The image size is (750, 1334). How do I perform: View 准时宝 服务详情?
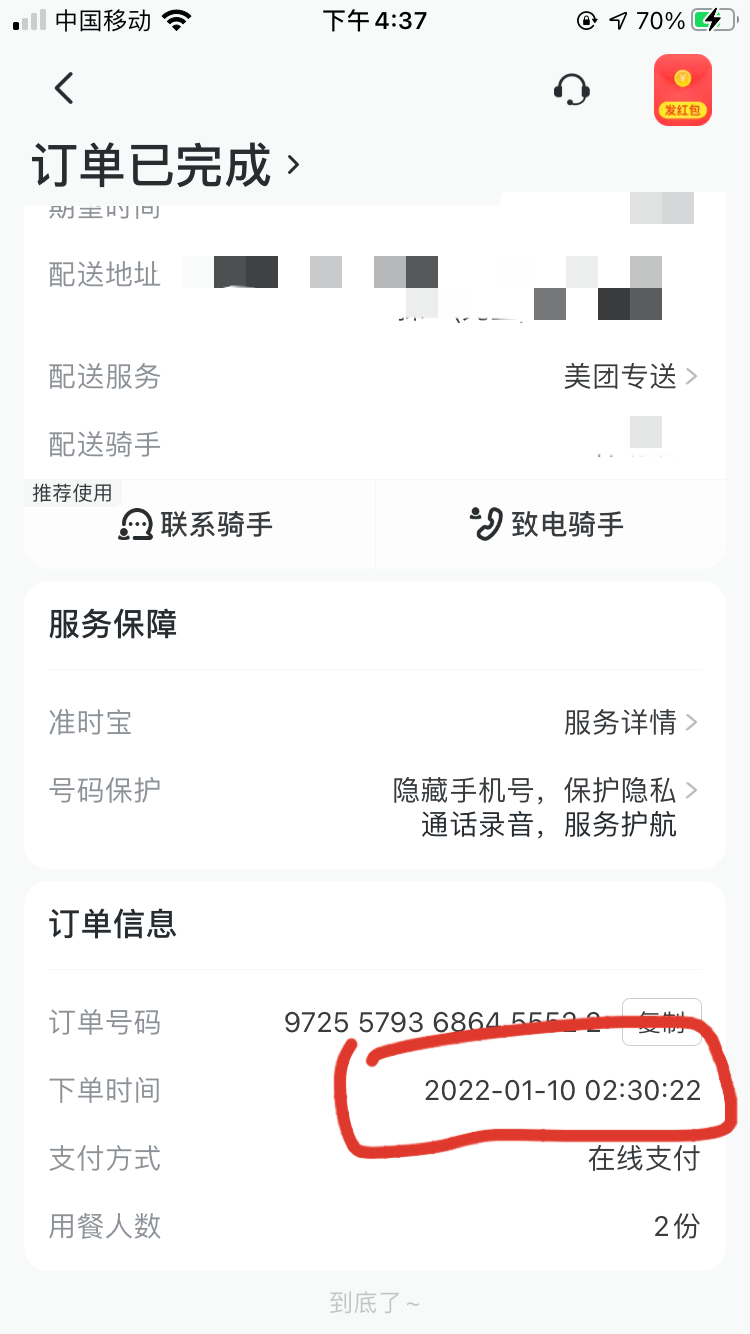(630, 722)
